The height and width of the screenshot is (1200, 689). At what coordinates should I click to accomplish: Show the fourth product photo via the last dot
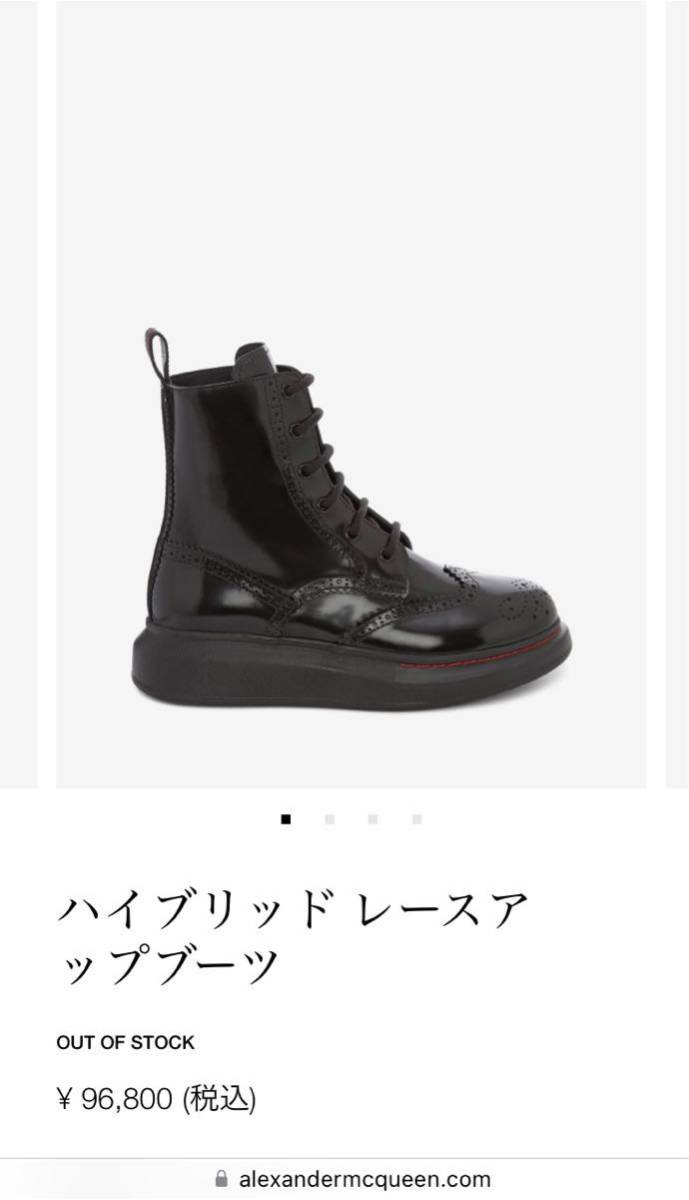tap(417, 819)
